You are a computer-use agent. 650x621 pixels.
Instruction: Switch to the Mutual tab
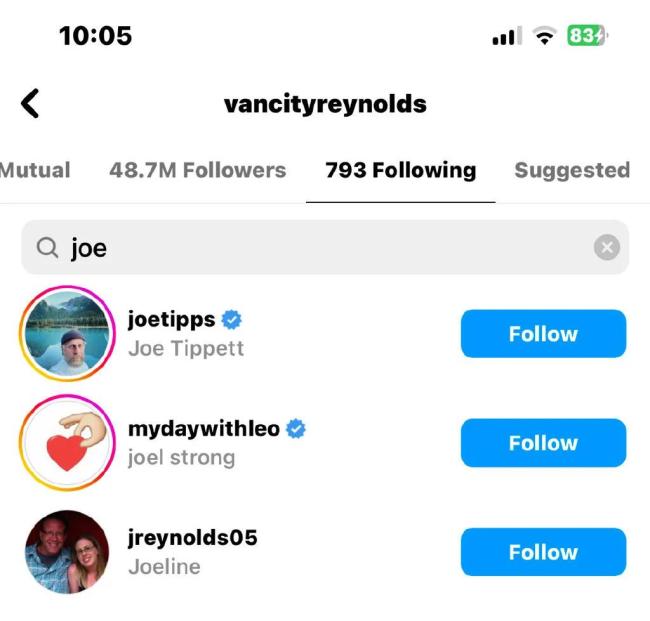point(36,170)
